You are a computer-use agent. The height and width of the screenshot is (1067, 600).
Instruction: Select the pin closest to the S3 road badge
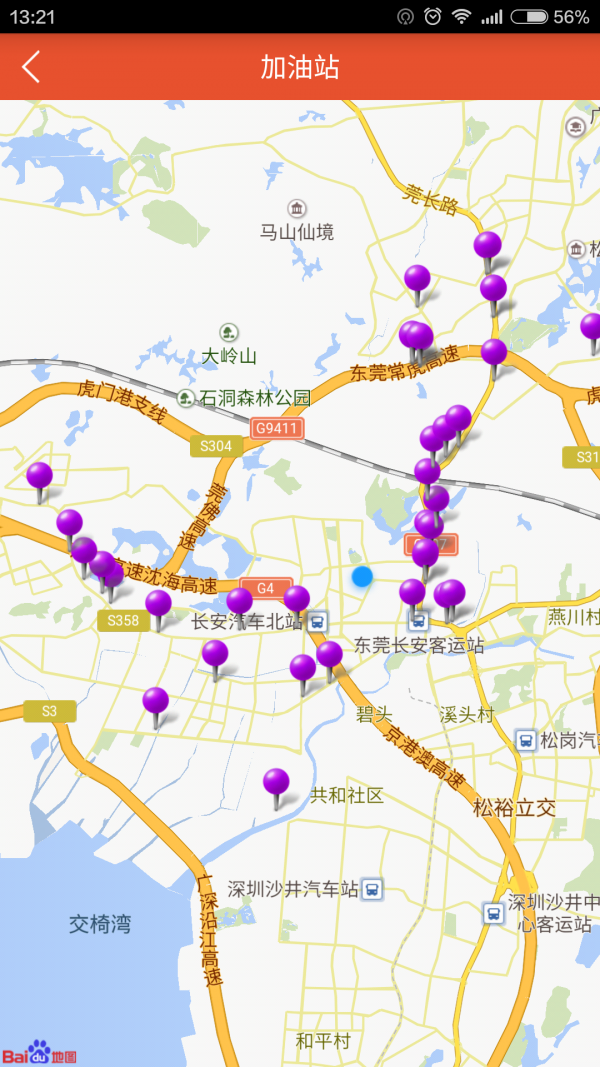point(155,702)
